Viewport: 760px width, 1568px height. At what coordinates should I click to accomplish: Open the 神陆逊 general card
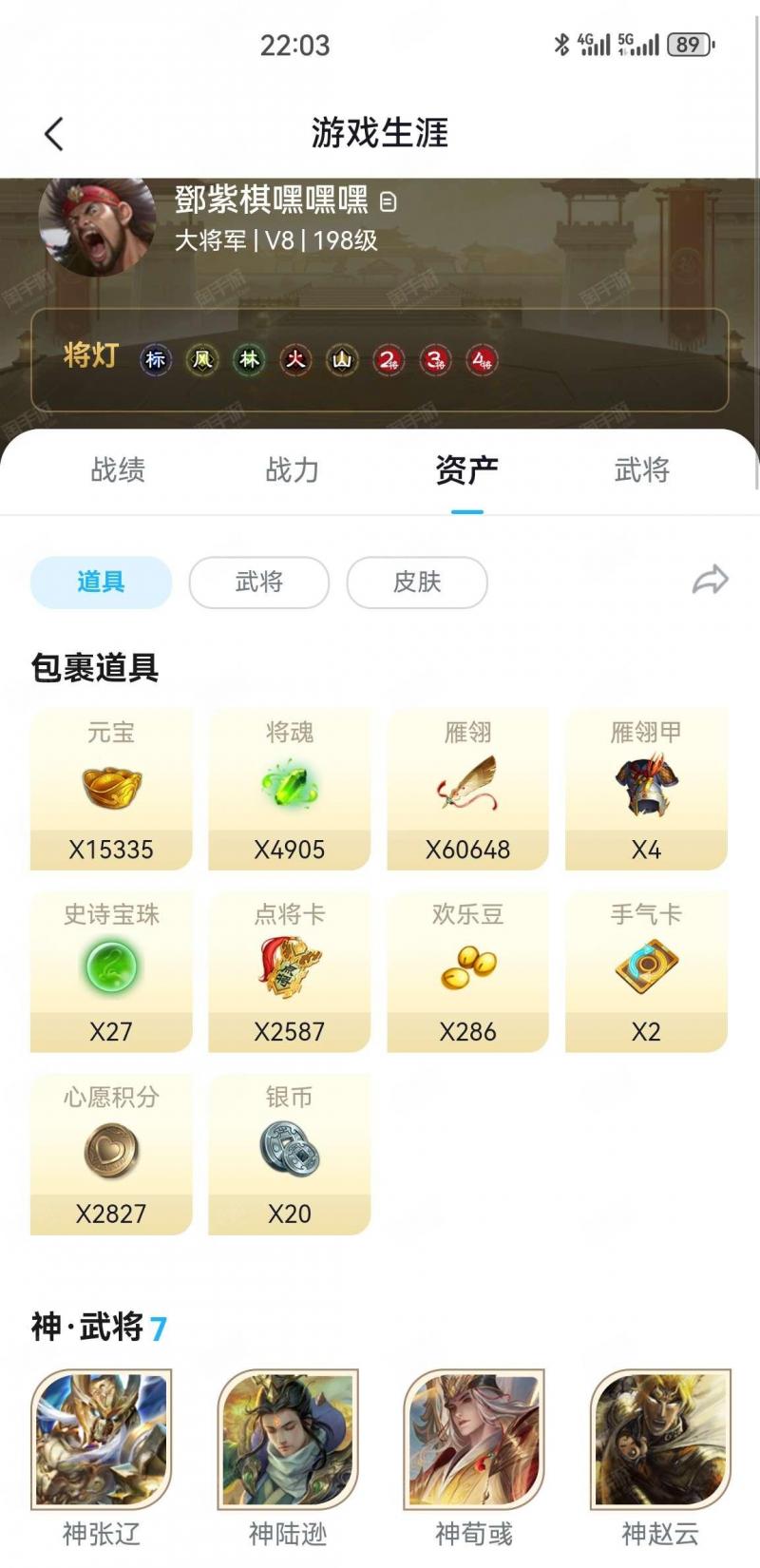point(288,1440)
